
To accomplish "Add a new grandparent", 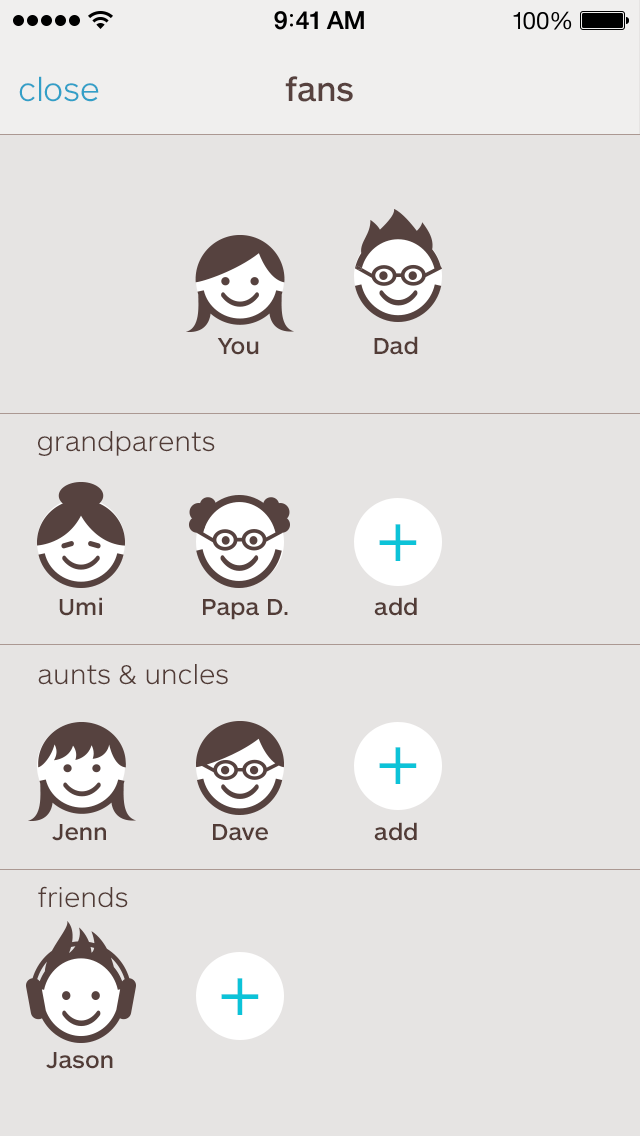I will pos(398,542).
